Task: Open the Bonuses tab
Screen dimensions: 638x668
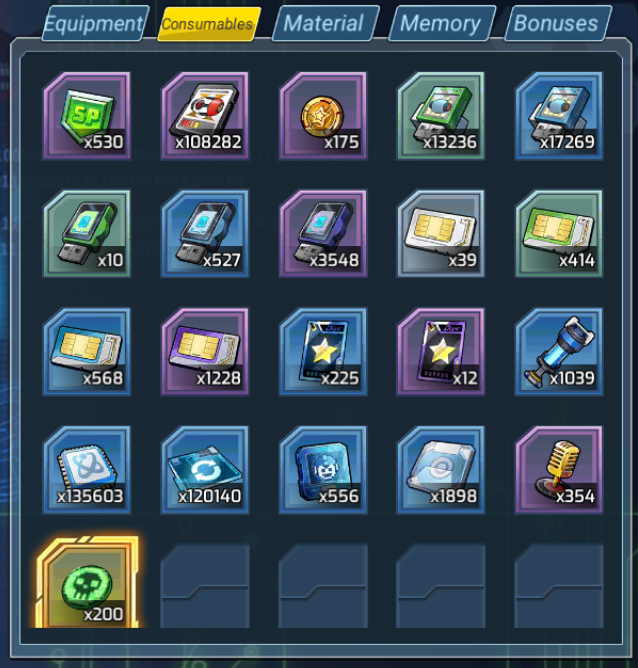Action: click(558, 23)
